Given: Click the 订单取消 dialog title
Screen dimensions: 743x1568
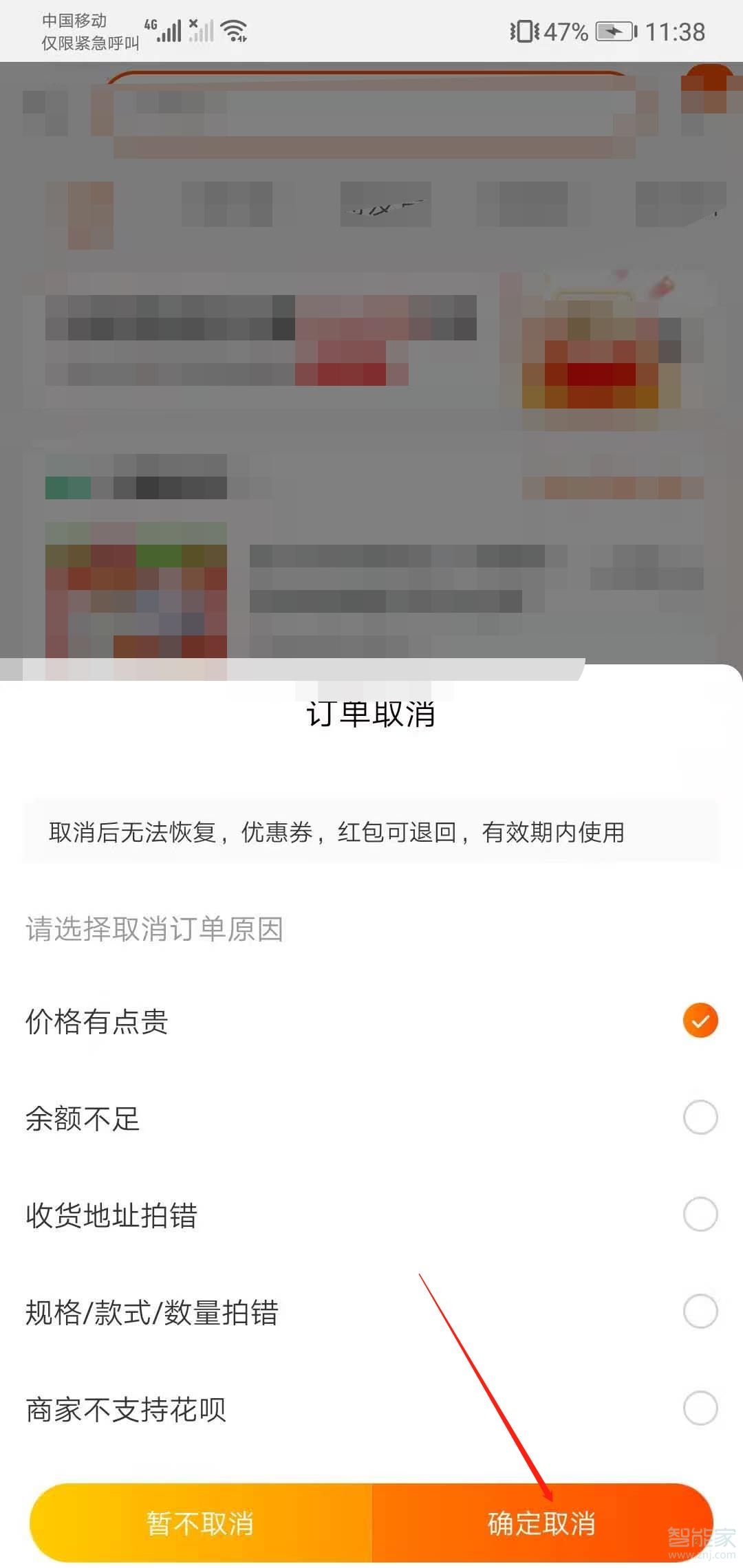Looking at the screenshot, I should 371,718.
